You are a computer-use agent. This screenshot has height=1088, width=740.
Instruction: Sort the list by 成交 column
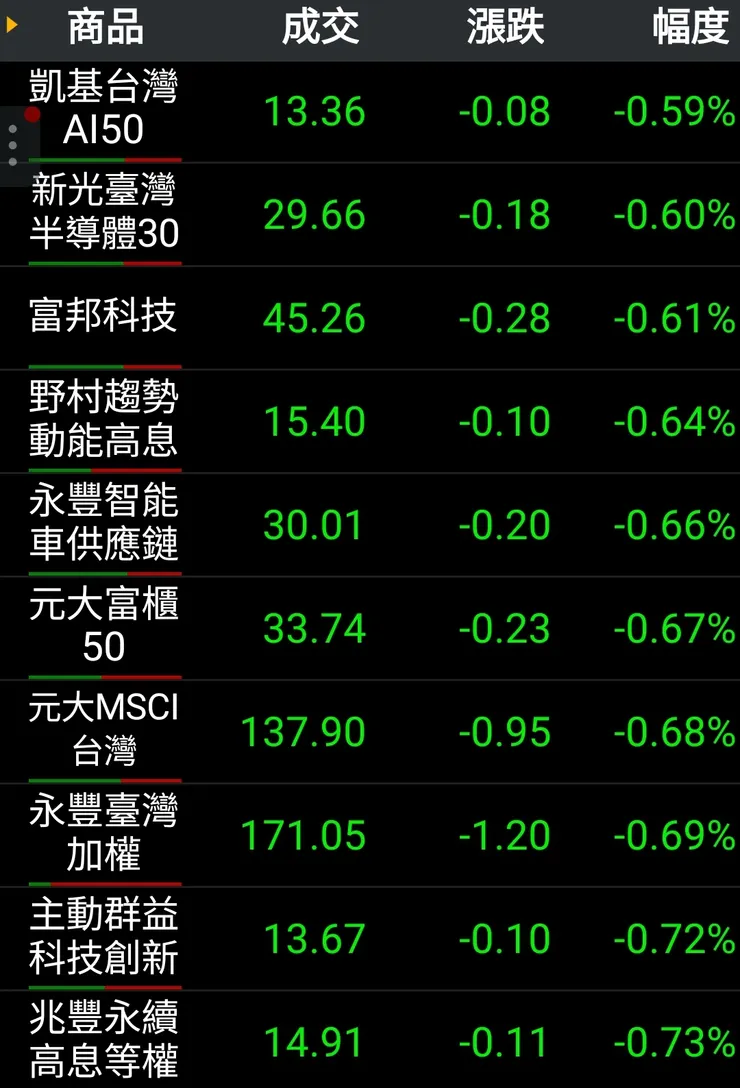(x=320, y=28)
